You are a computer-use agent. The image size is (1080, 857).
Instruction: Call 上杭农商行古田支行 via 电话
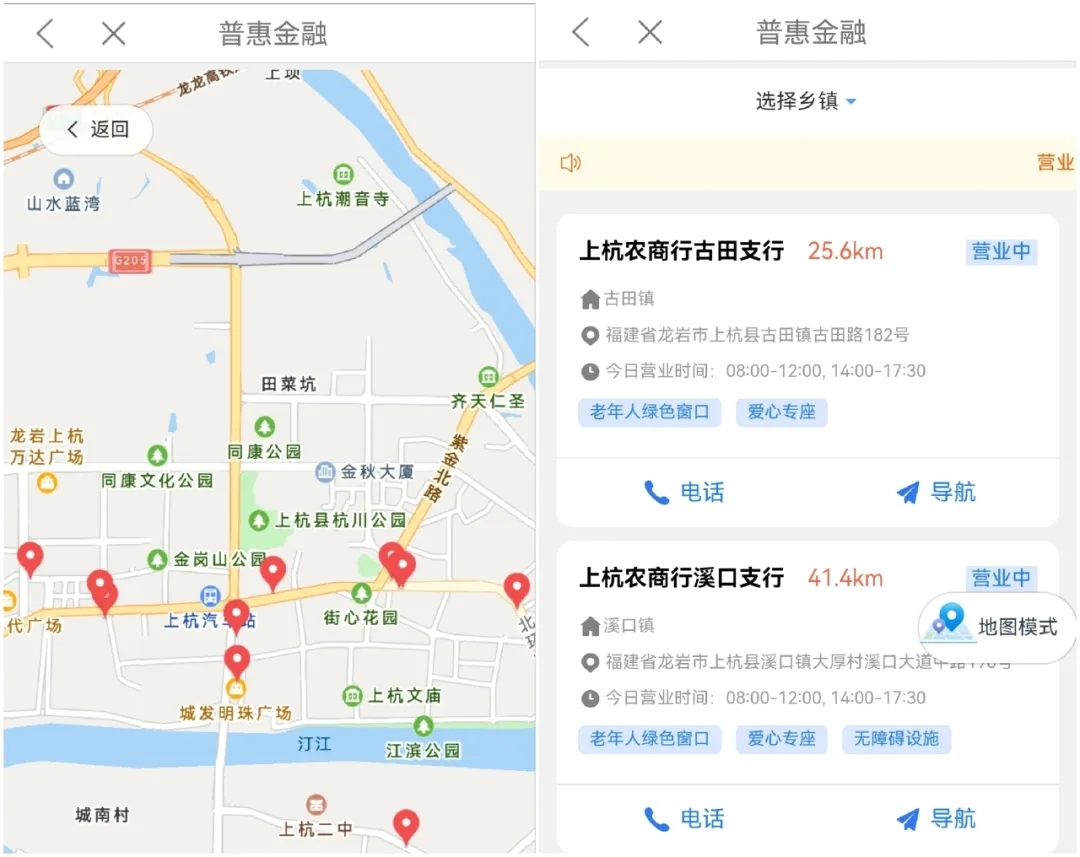[x=684, y=492]
